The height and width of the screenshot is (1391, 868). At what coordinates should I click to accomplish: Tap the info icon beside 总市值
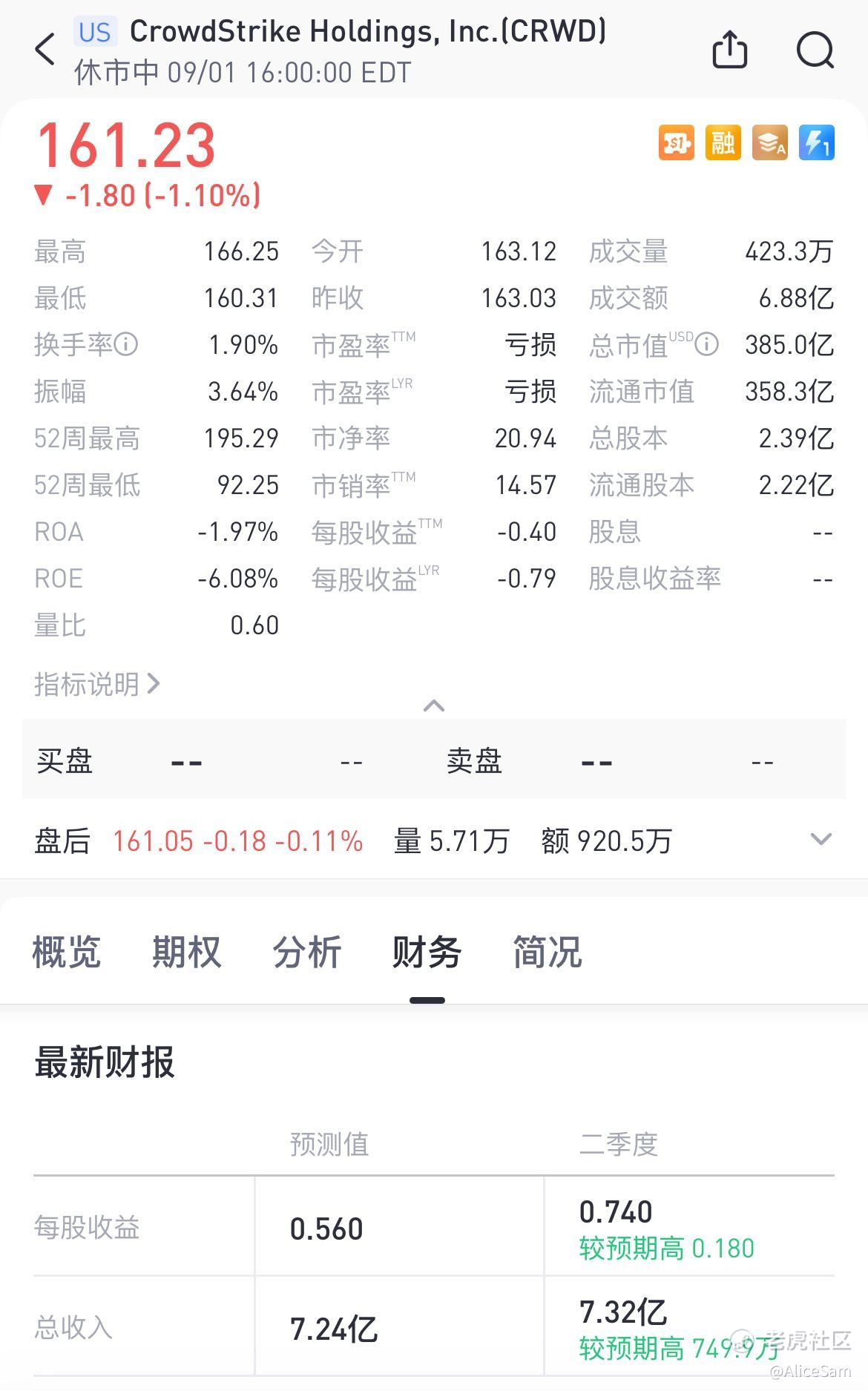click(707, 344)
